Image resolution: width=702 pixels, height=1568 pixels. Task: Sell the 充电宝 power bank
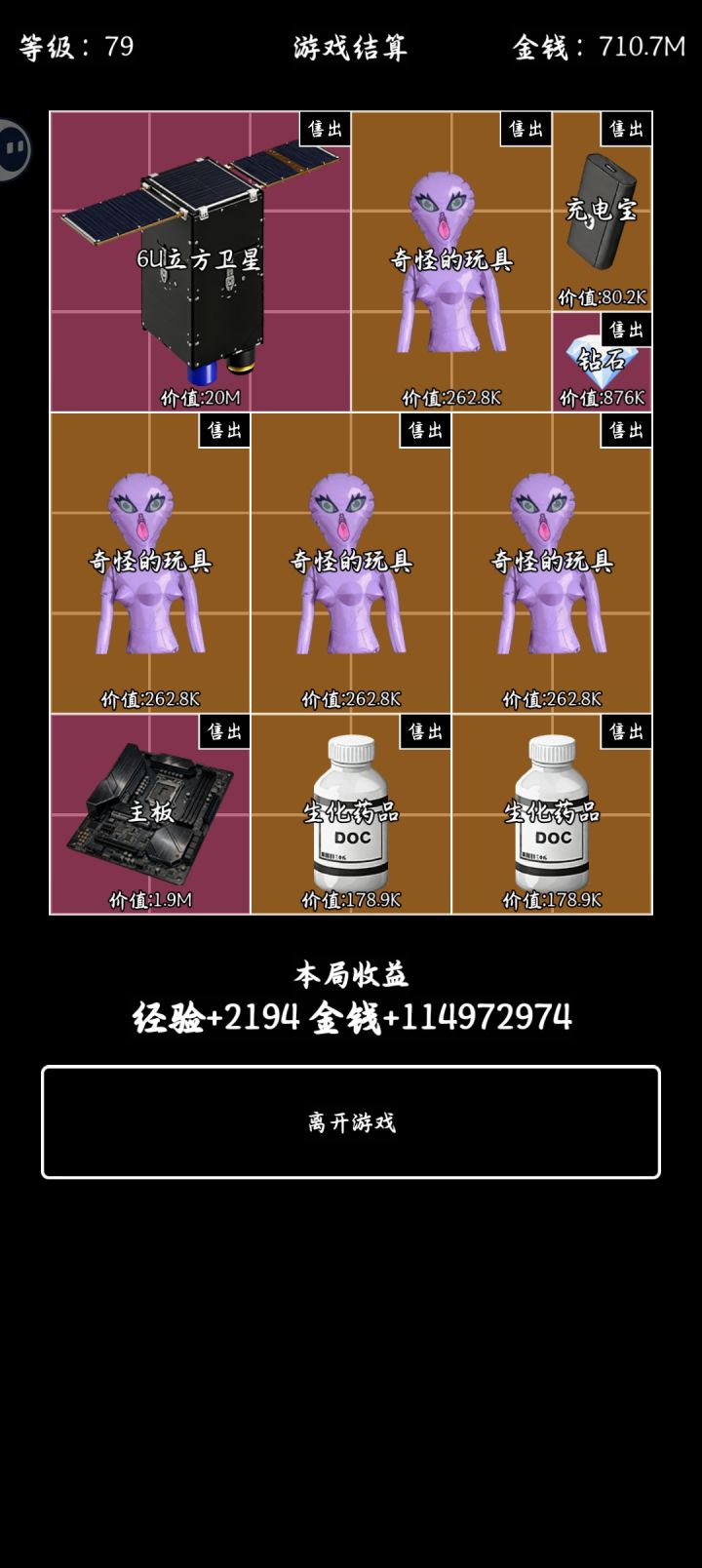coord(629,130)
